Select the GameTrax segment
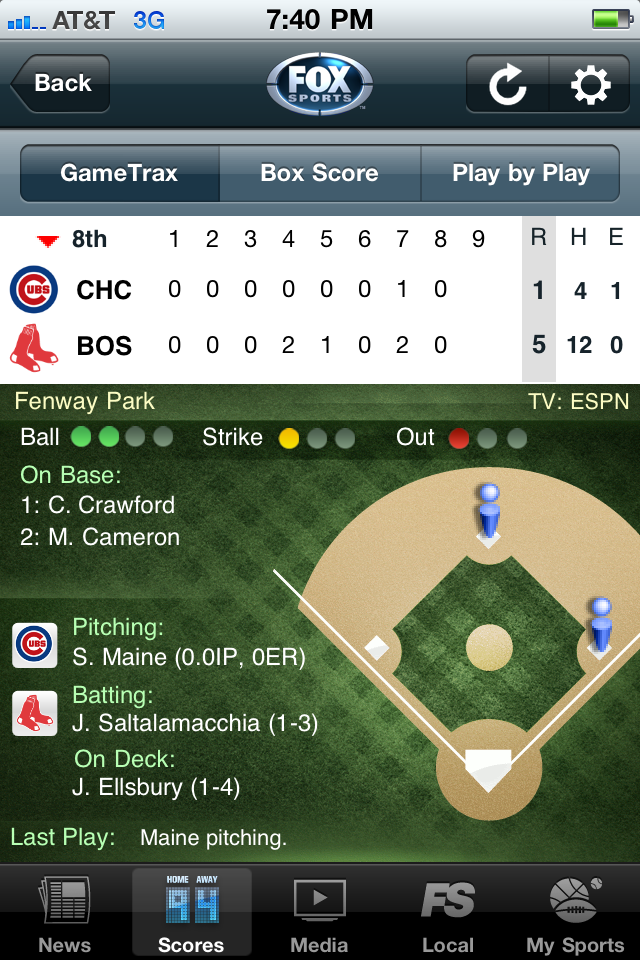Viewport: 640px width, 960px height. tap(119, 173)
